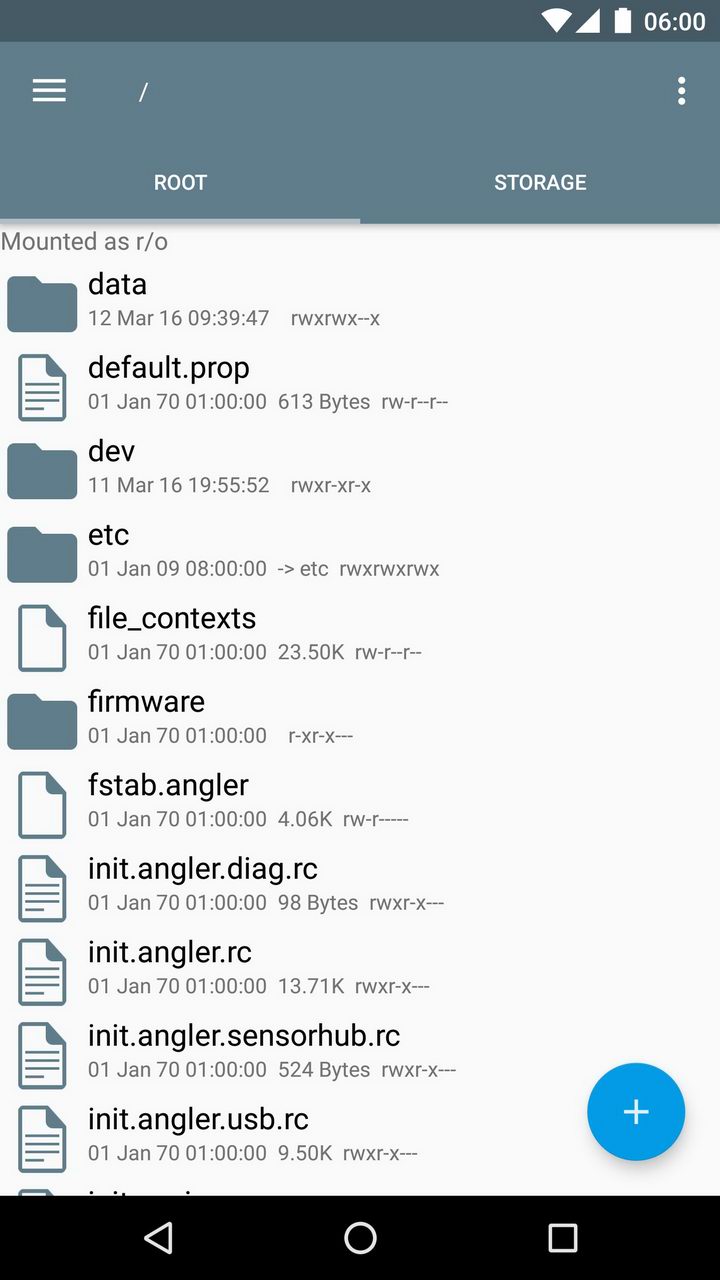Screen dimensions: 720x1280
Task: Go back using the system back button
Action: tap(158, 1238)
